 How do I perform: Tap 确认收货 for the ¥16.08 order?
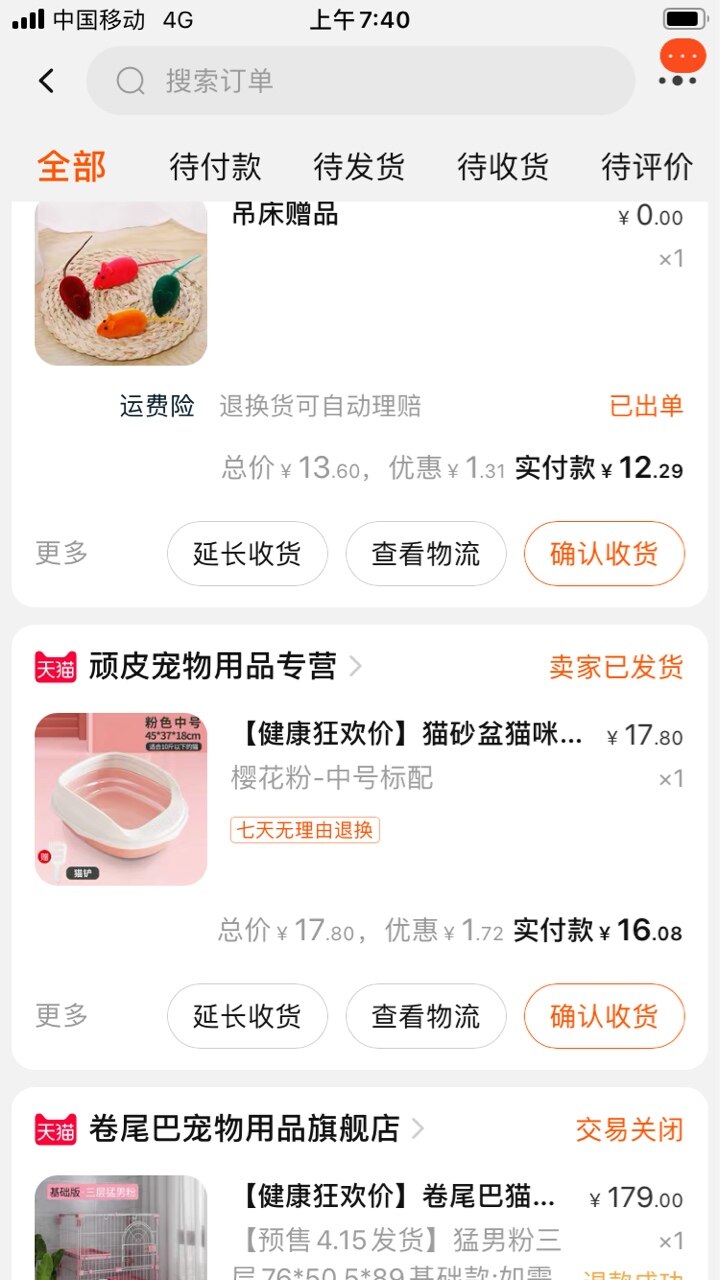click(604, 1016)
